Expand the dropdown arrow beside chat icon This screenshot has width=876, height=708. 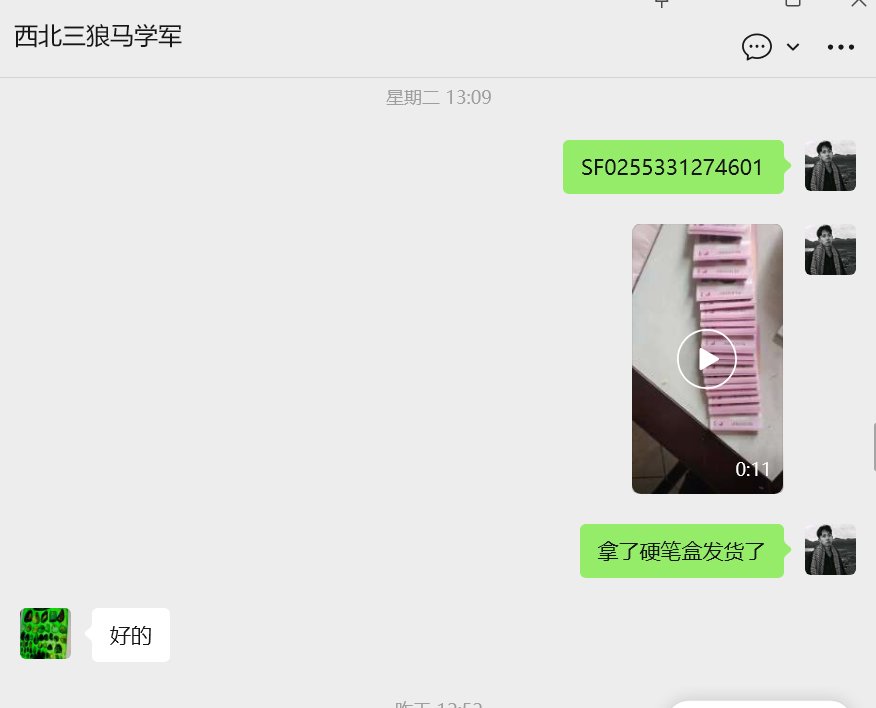pos(793,47)
